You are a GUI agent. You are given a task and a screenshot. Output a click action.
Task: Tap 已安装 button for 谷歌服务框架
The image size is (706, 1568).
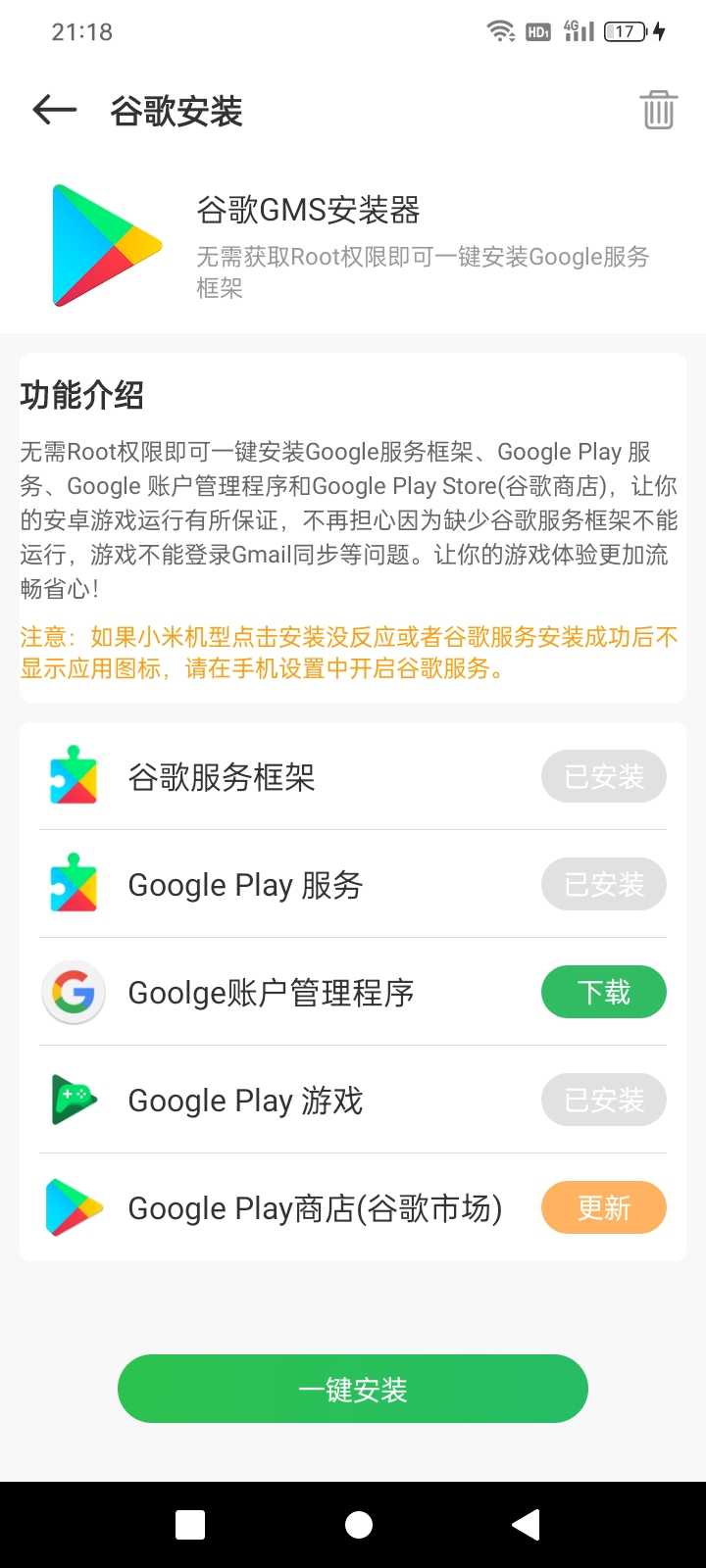coord(603,776)
